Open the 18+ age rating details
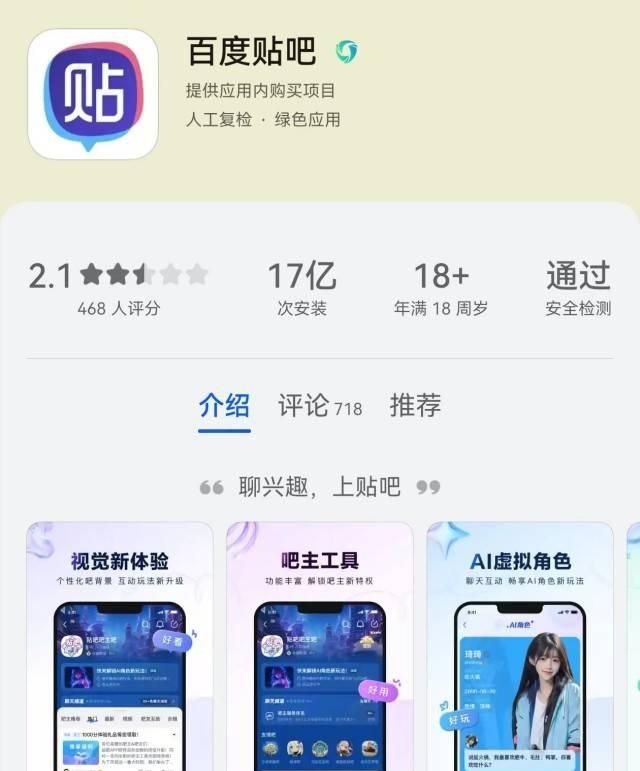This screenshot has height=771, width=640. click(441, 286)
